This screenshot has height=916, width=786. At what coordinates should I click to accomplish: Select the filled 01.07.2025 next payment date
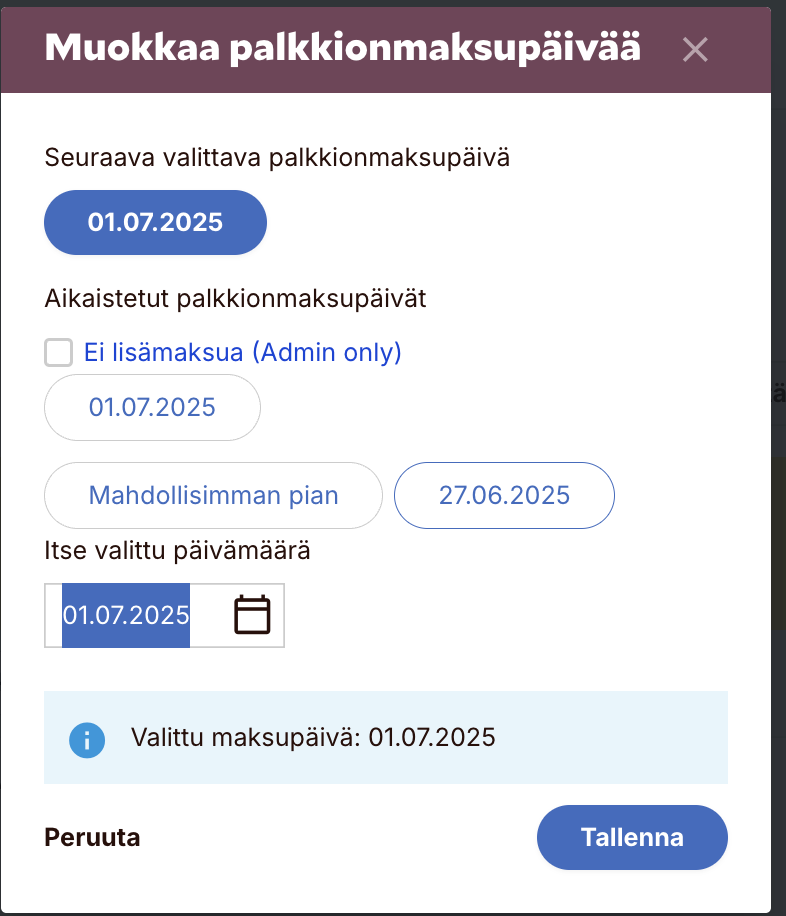[x=155, y=222]
